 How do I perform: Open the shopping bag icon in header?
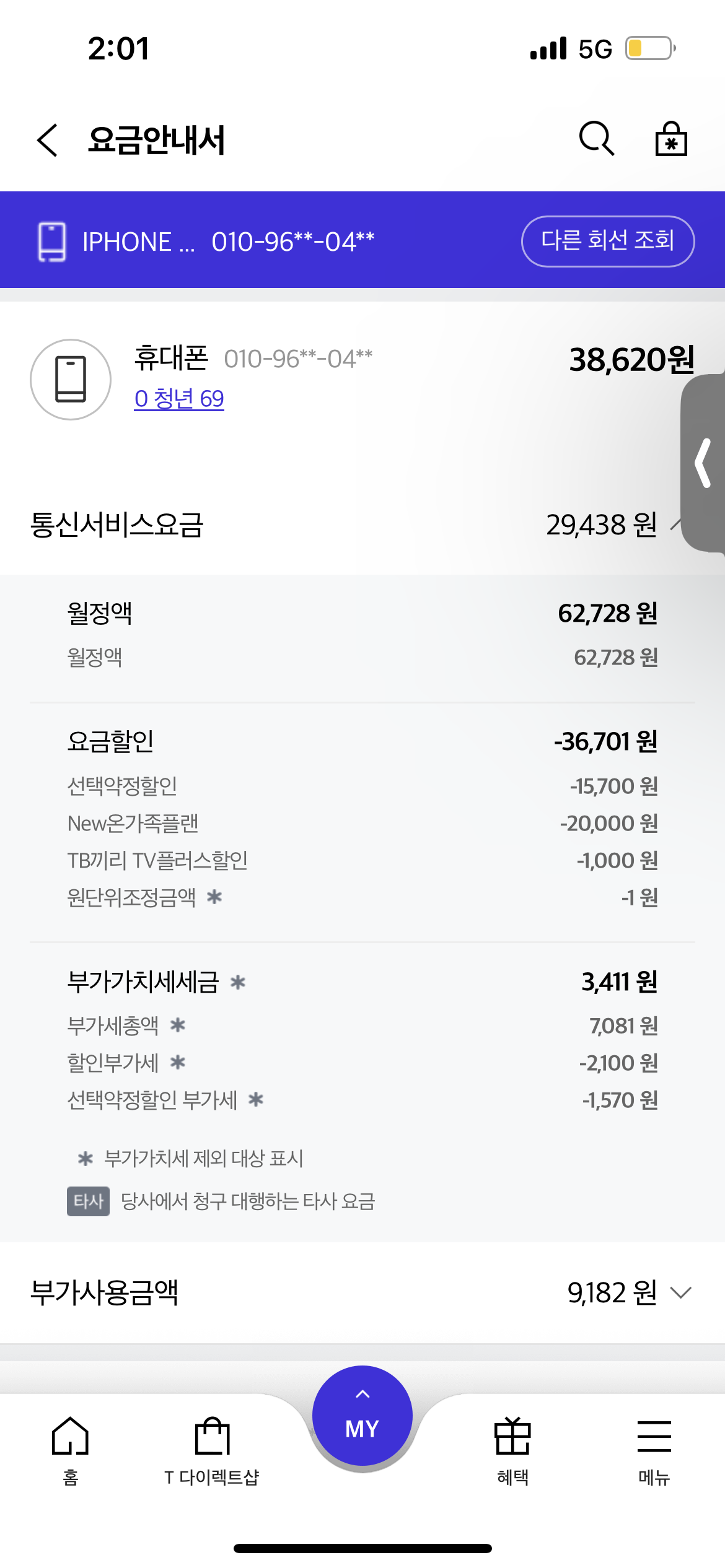pos(672,139)
